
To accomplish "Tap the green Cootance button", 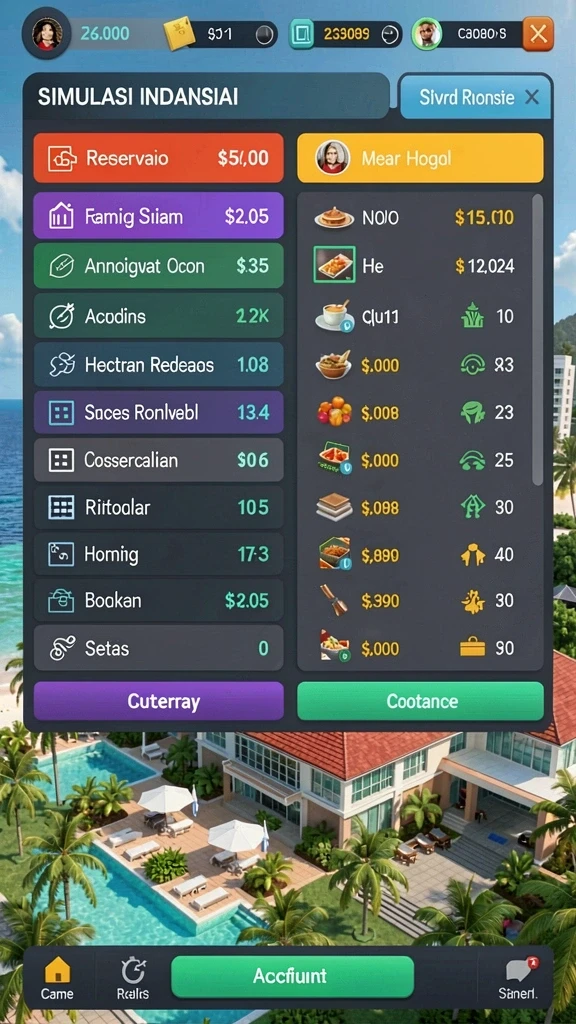I will point(421,701).
